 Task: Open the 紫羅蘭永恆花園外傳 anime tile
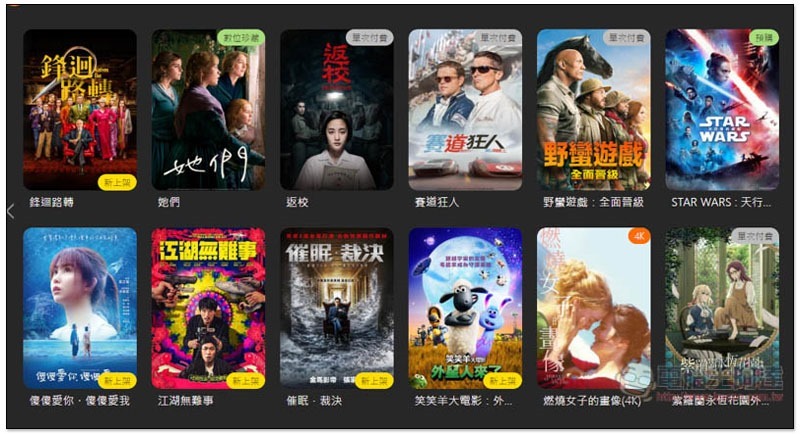(721, 308)
